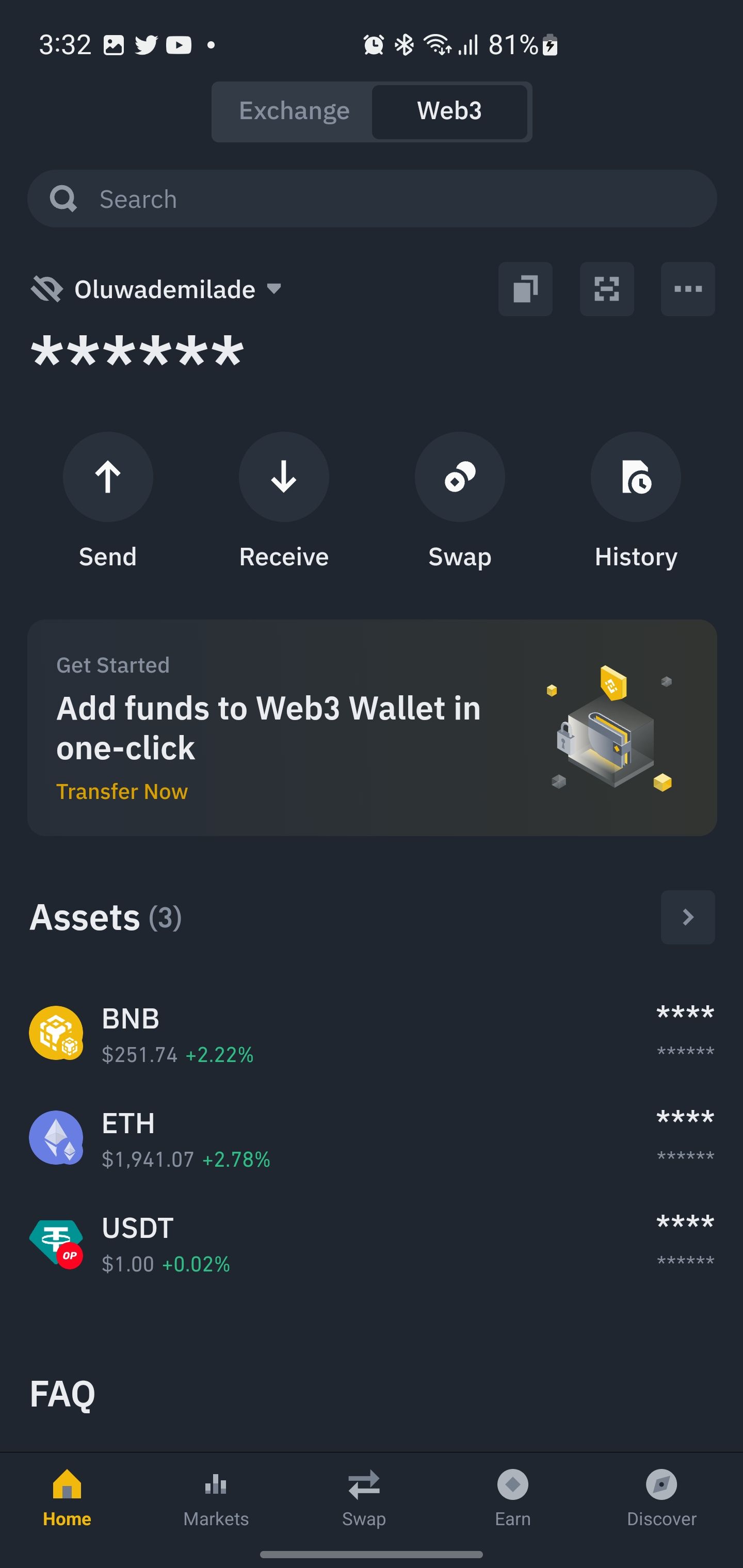Tap the Receive icon
743x1568 pixels.
tap(284, 477)
